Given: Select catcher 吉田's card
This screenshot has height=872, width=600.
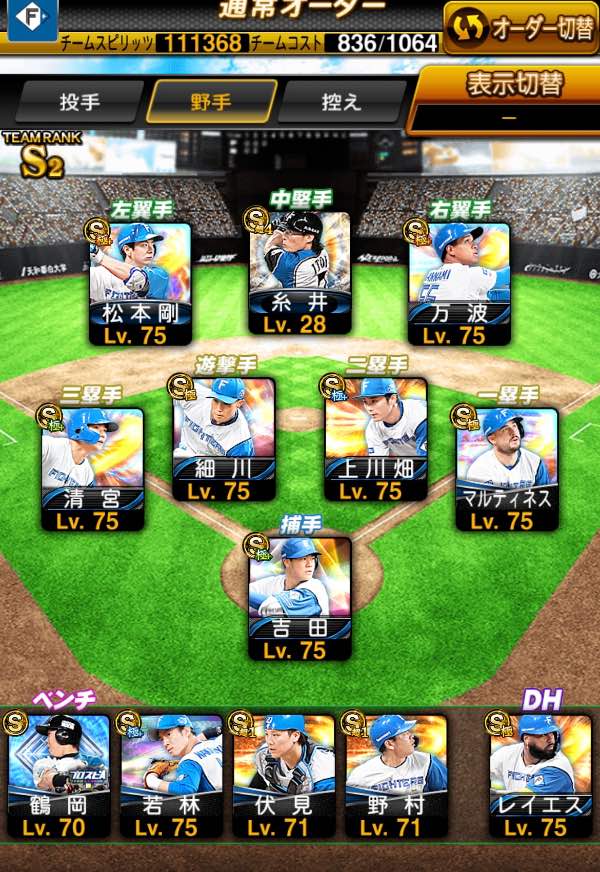Looking at the screenshot, I should (x=299, y=598).
